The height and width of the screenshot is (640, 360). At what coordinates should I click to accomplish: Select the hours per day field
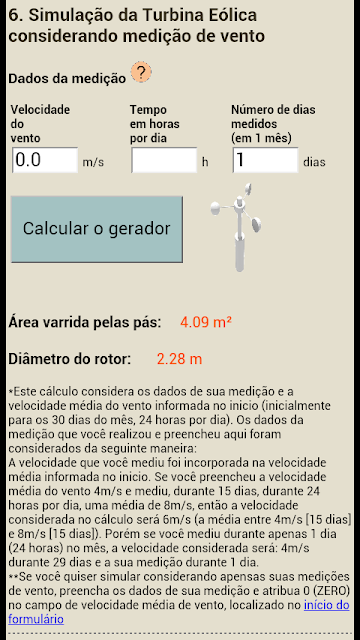pos(164,160)
